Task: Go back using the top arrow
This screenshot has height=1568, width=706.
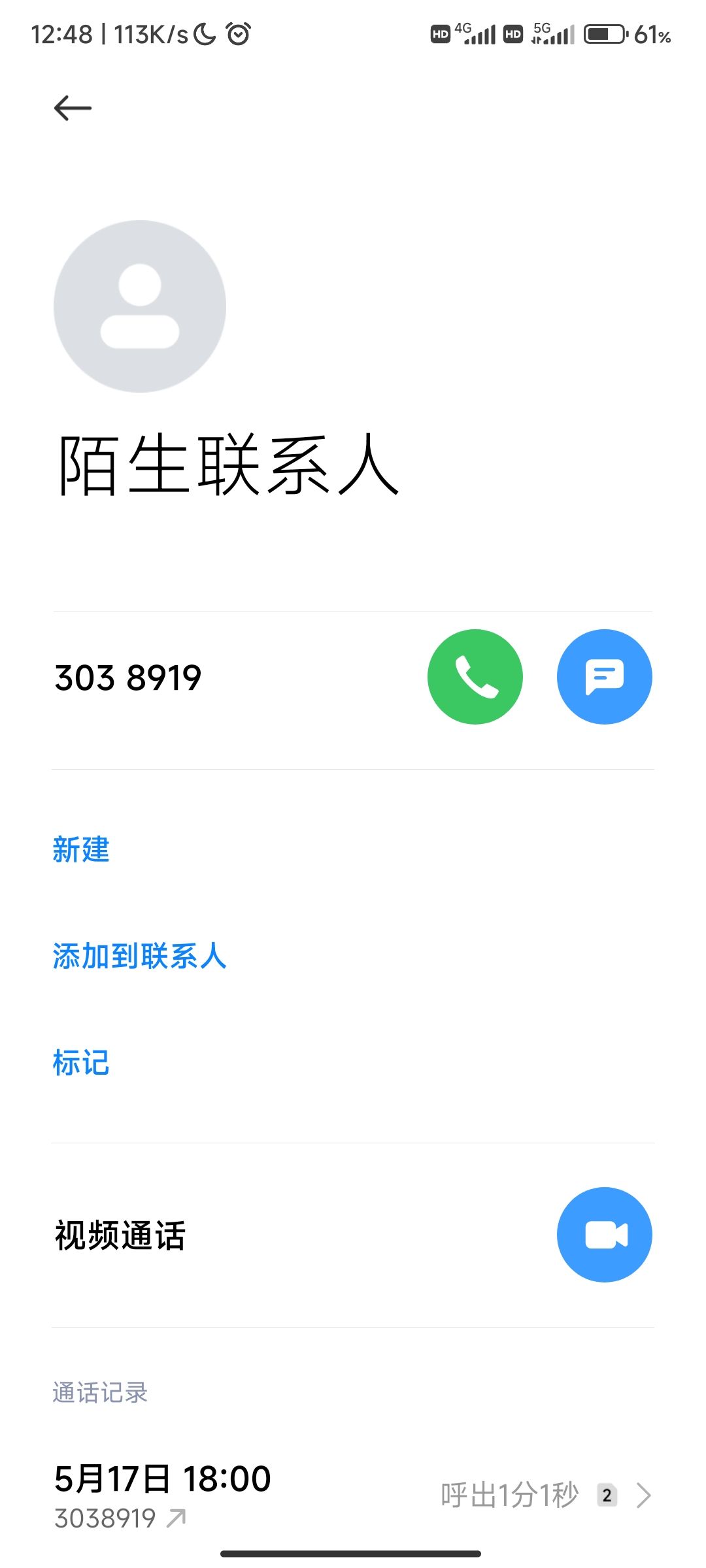Action: pyautogui.click(x=73, y=108)
